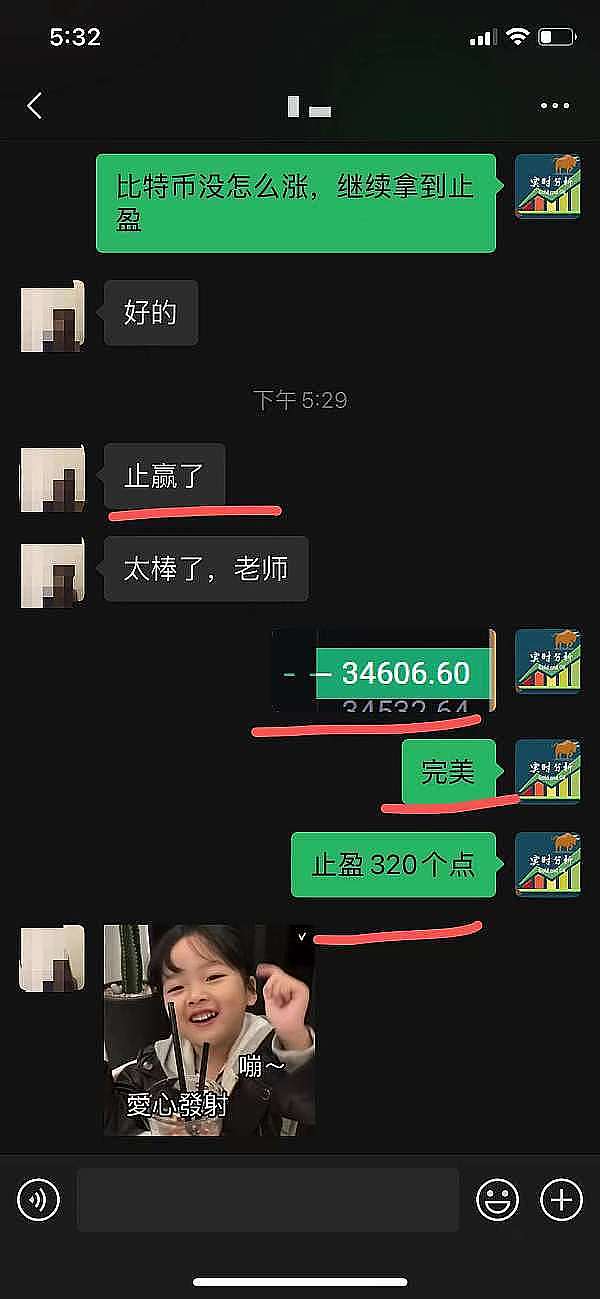Open the 愛心發射 sticker
600x1299 pixels.
209,1029
